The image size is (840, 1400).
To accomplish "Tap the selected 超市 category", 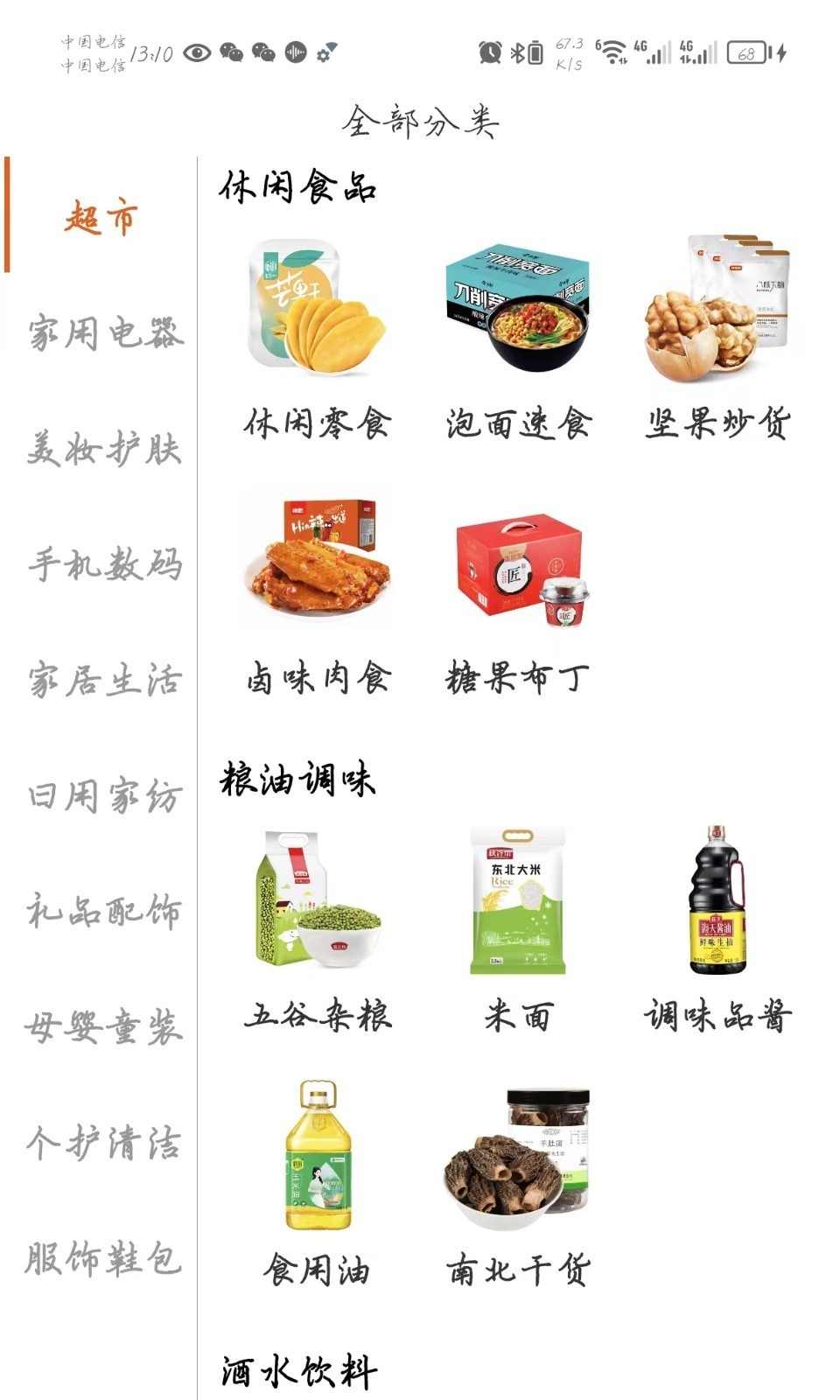I will (101, 216).
